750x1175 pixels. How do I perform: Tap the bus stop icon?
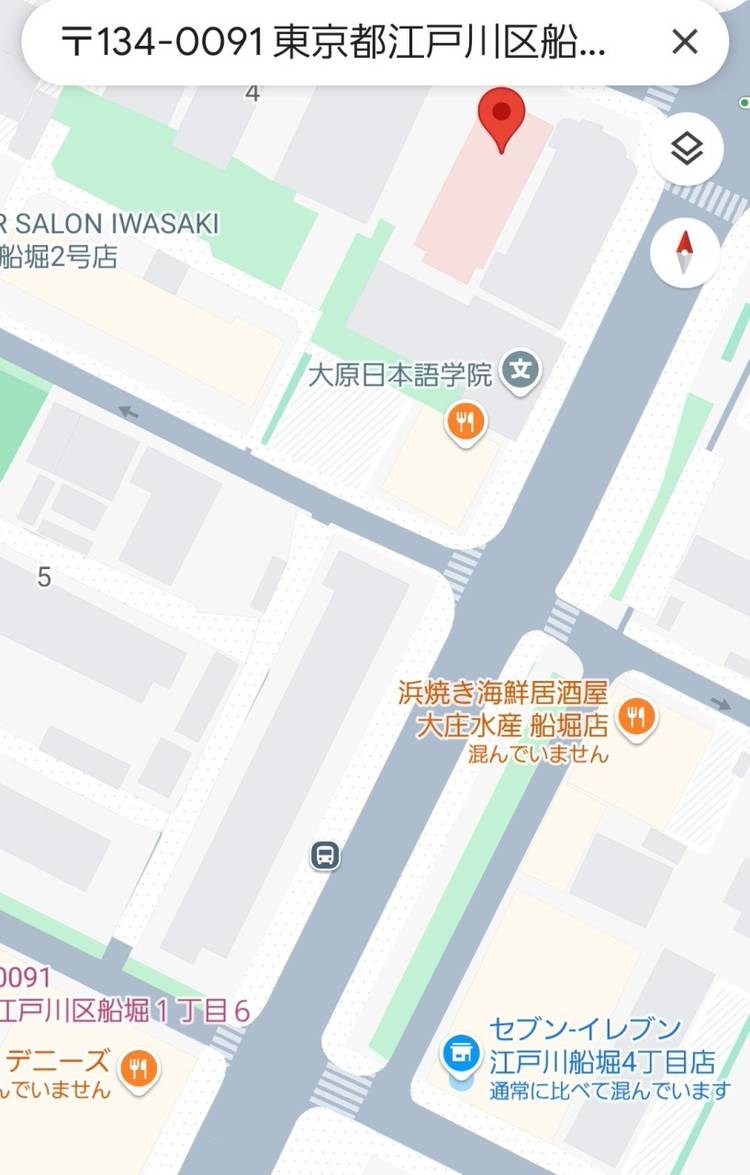pos(325,855)
